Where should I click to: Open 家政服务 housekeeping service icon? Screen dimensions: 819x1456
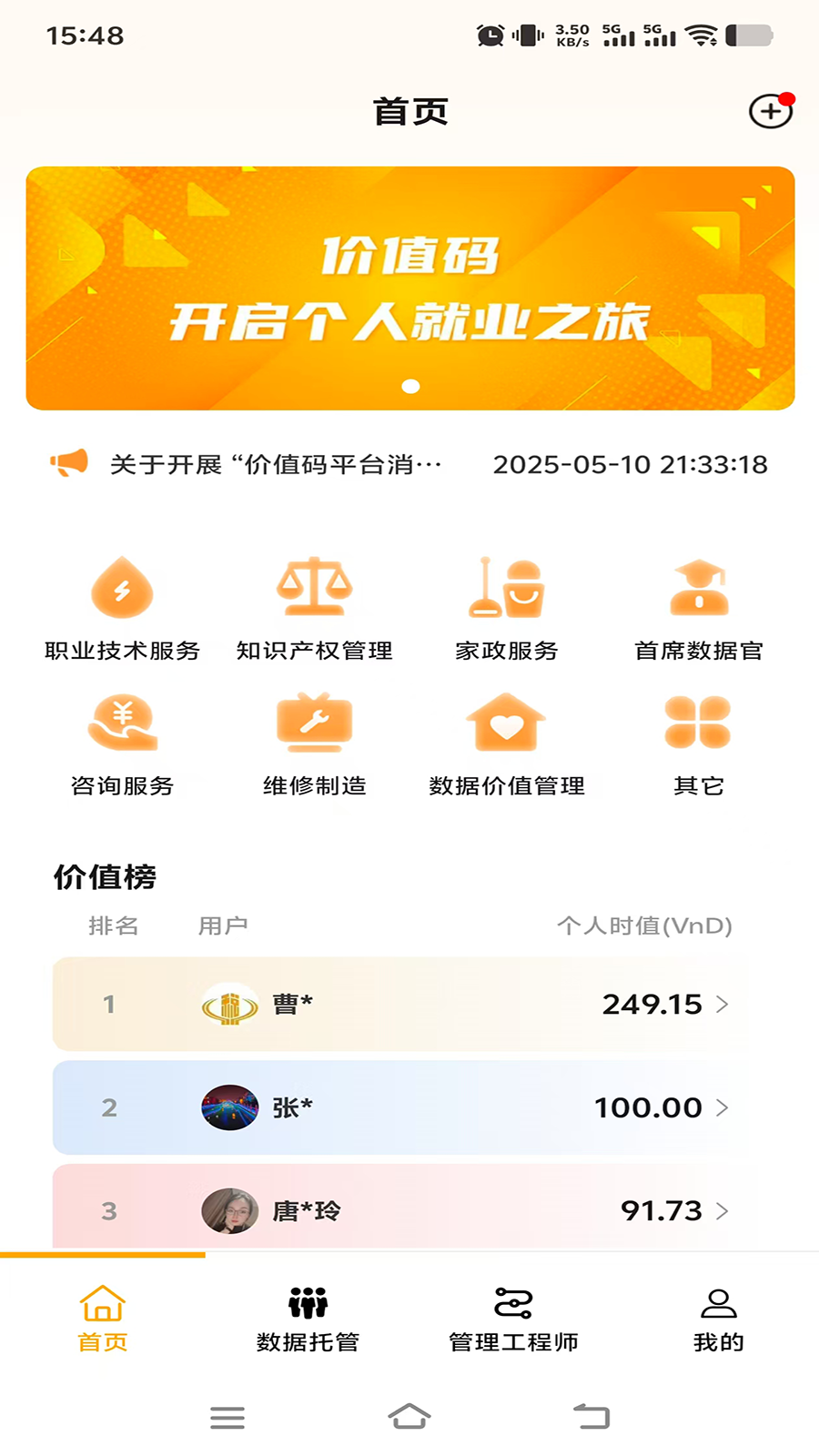tap(509, 587)
